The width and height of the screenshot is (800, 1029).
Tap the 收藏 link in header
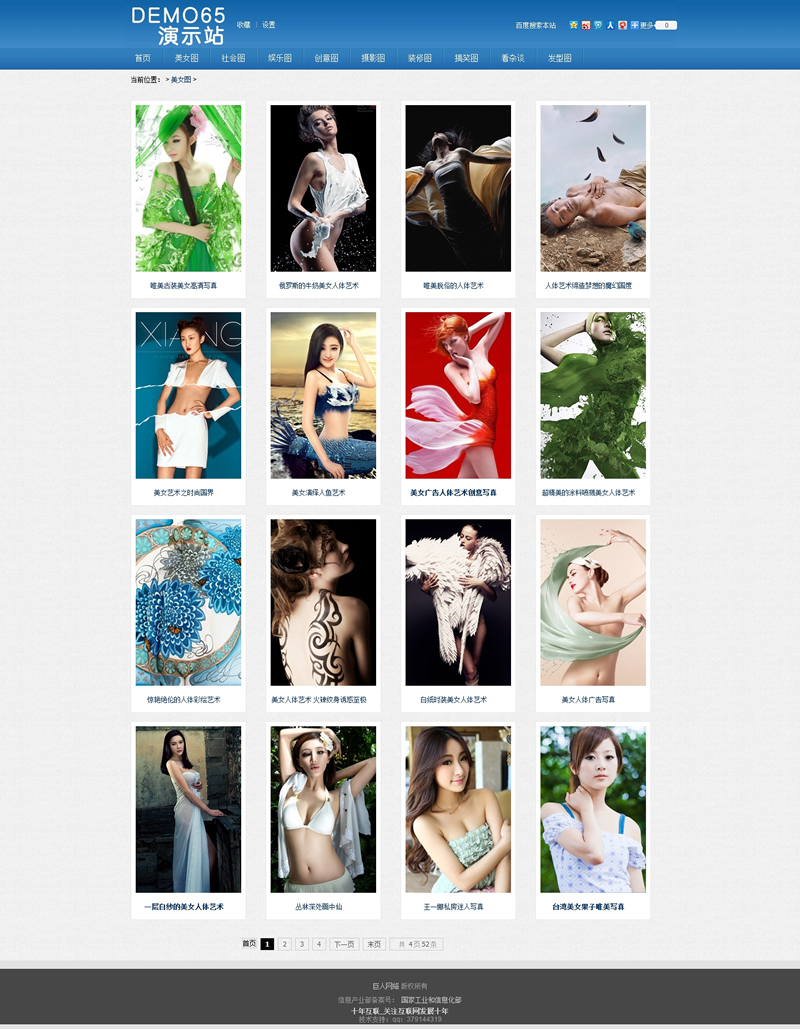tap(244, 25)
